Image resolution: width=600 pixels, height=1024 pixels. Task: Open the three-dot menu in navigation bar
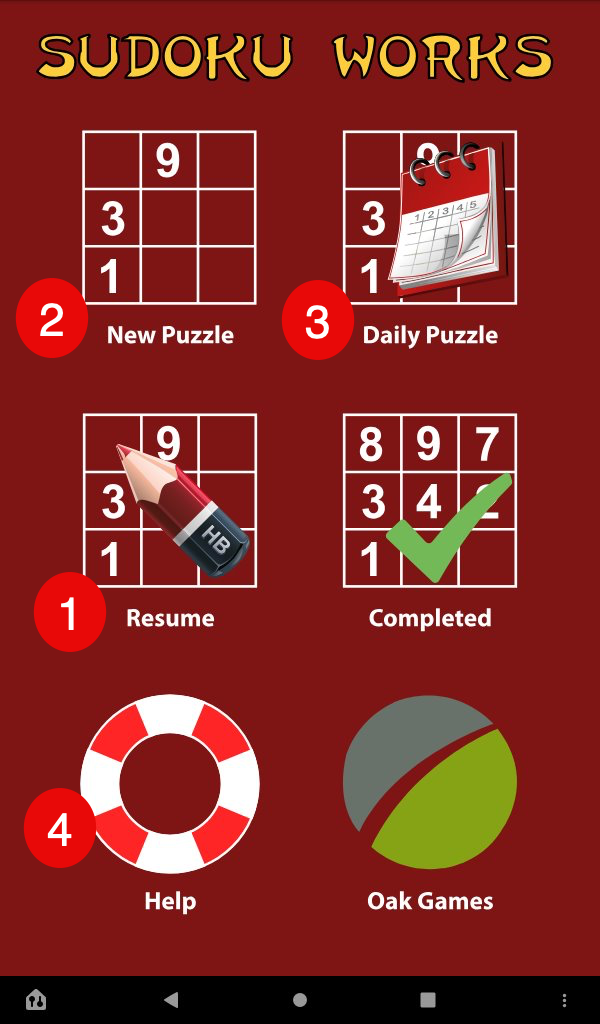565,1000
